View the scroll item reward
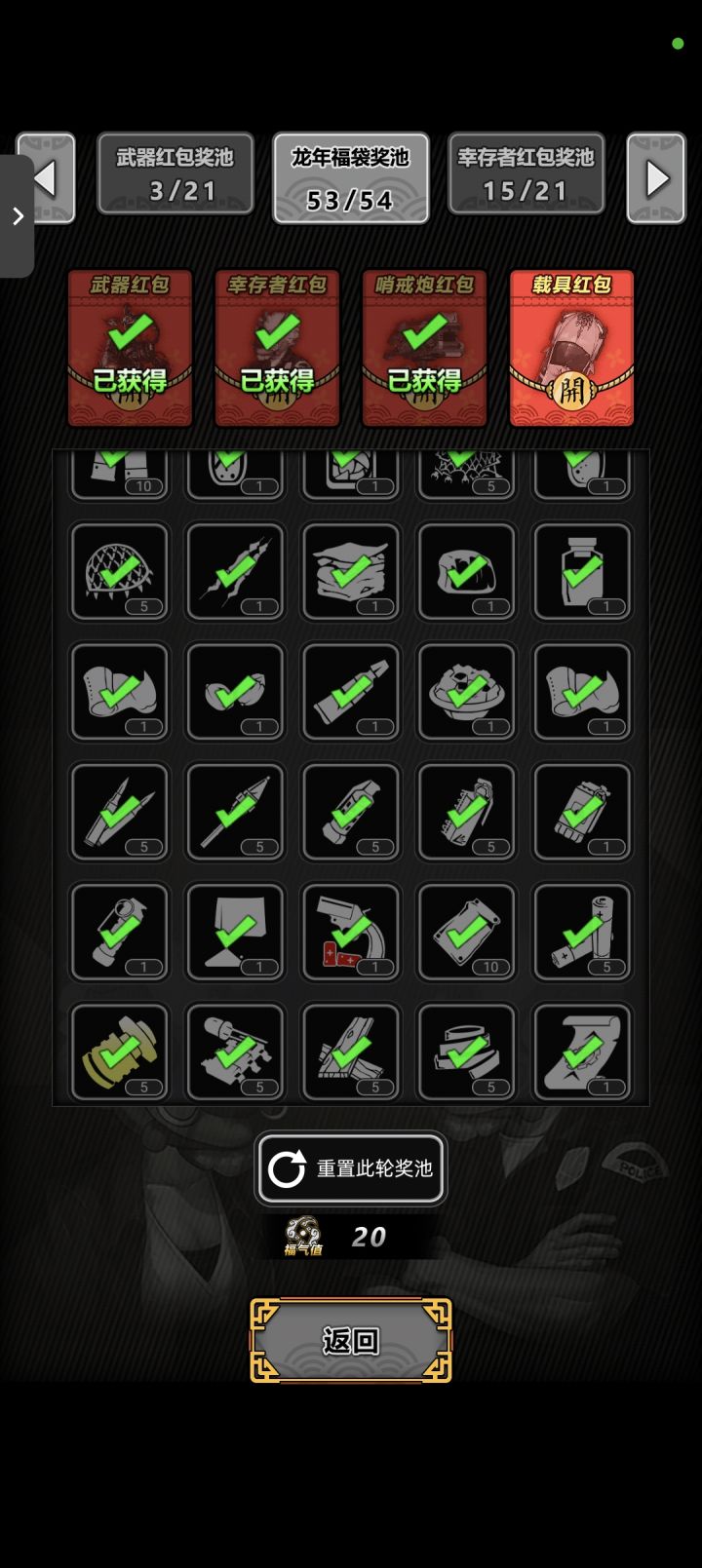The width and height of the screenshot is (702, 1568). coord(582,1052)
